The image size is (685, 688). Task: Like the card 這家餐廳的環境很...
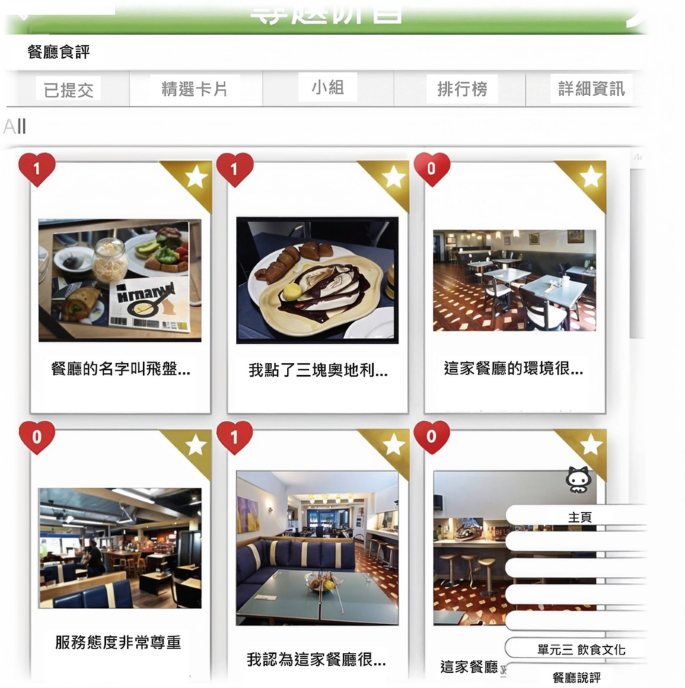point(431,169)
